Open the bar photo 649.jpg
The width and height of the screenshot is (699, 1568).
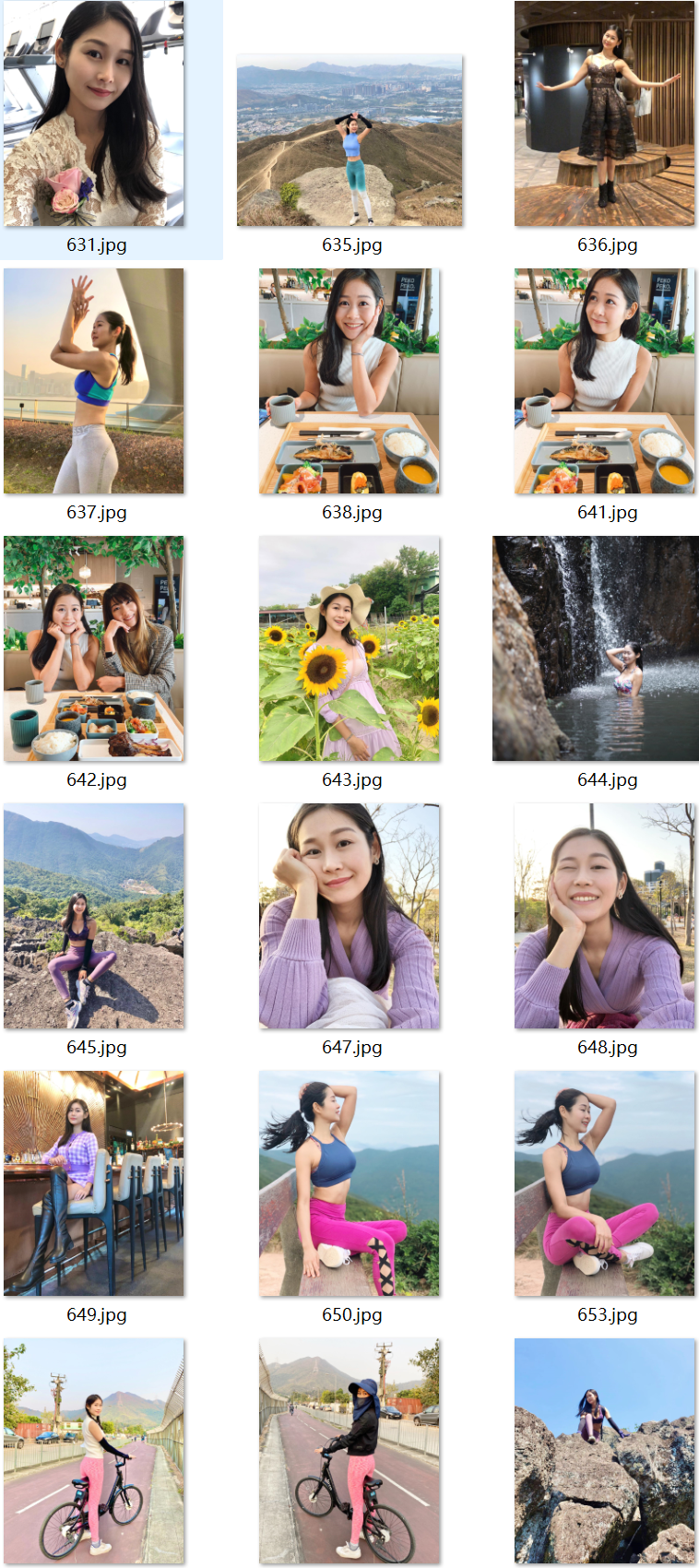tap(93, 1183)
